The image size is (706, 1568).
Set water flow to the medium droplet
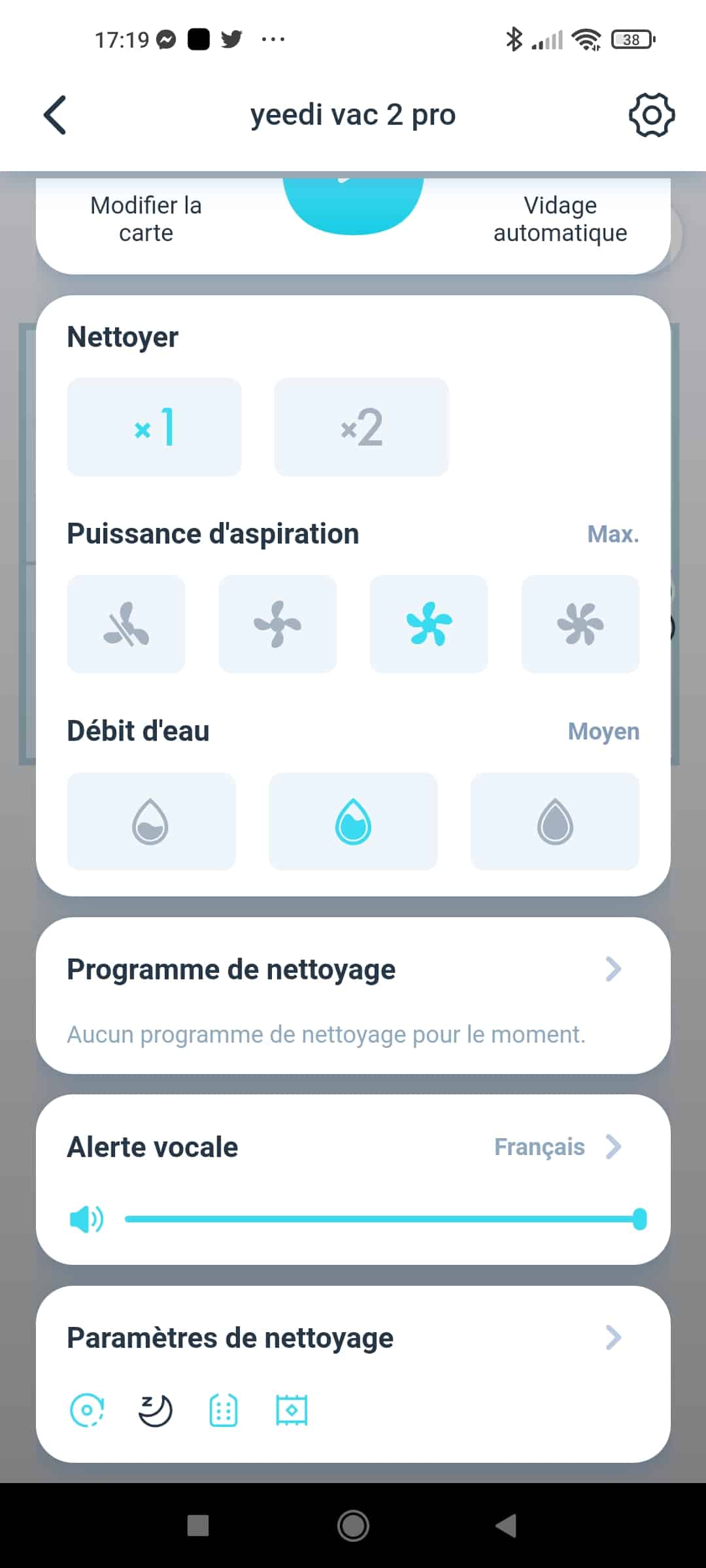353,821
